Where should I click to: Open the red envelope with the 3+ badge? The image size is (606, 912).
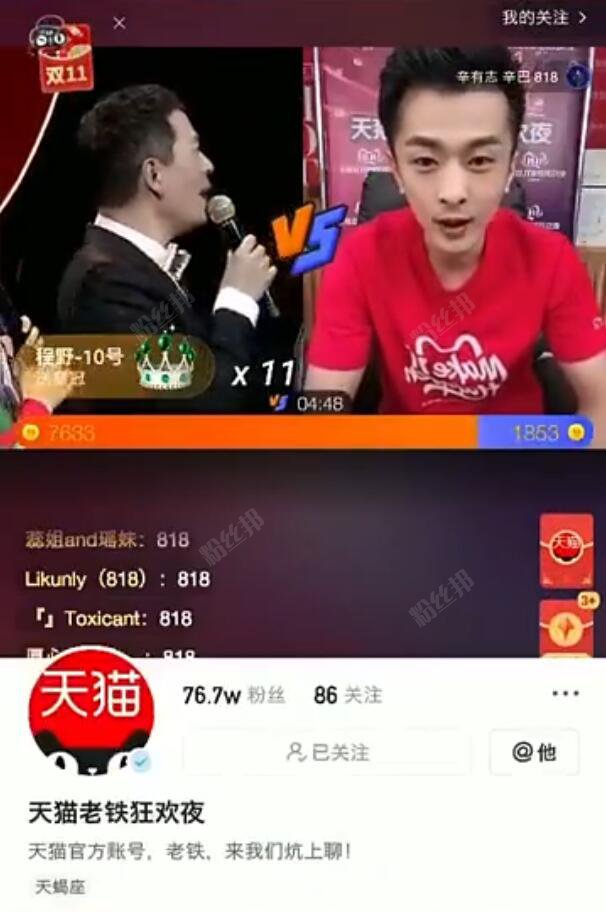566,628
